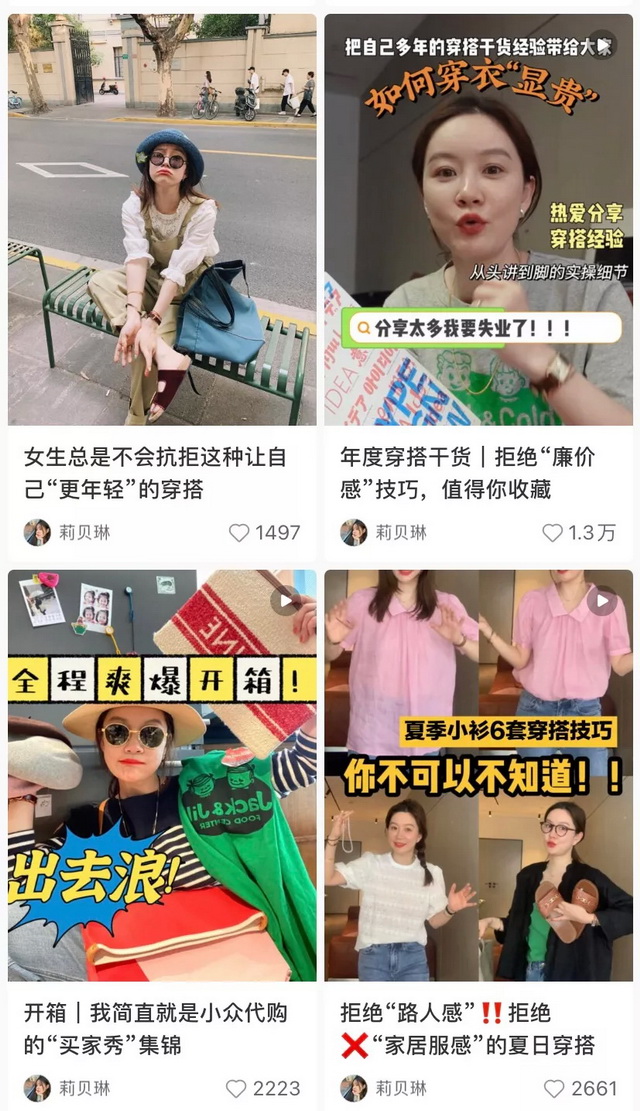Open the video "如何穿衣显贵"
The image size is (640, 1111).
point(478,220)
